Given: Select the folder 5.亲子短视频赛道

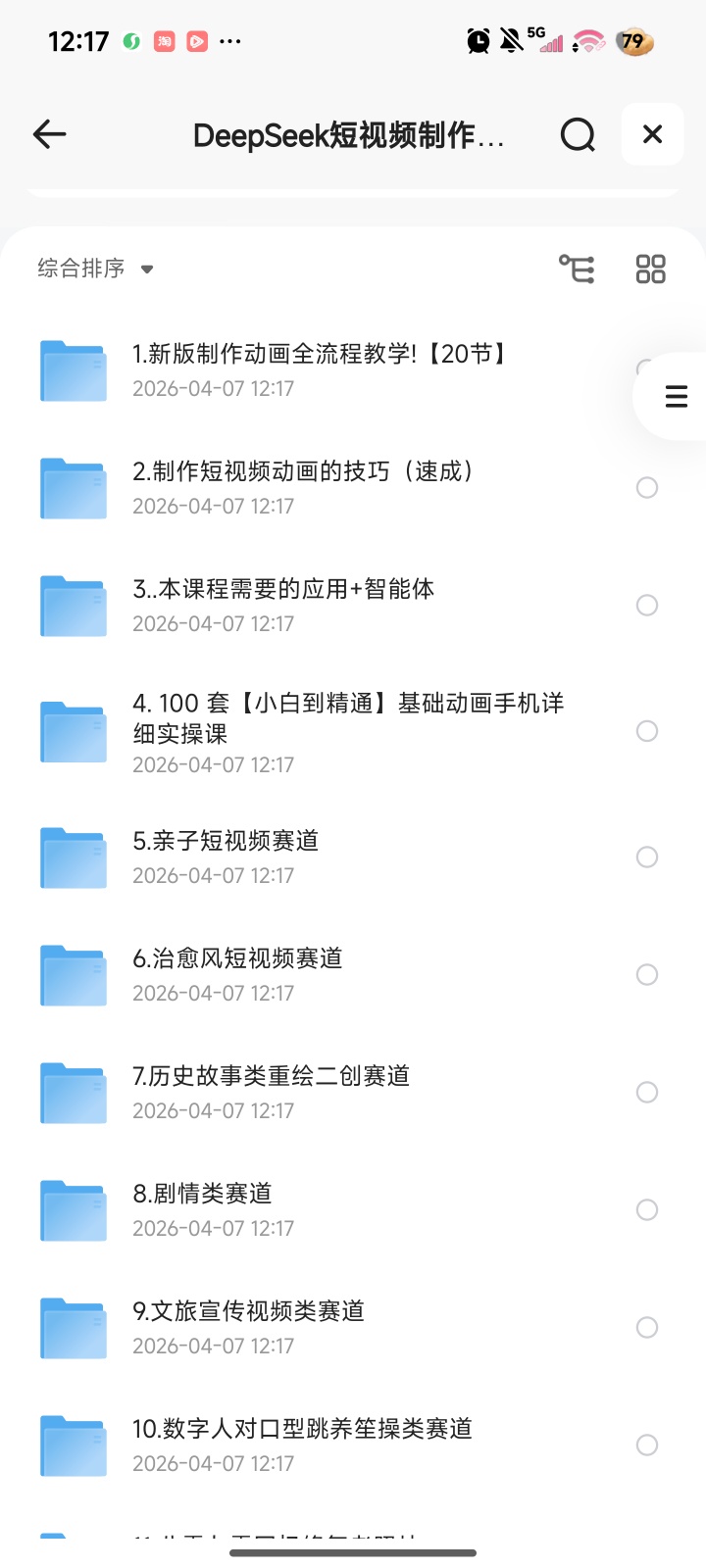Looking at the screenshot, I should tap(647, 857).
